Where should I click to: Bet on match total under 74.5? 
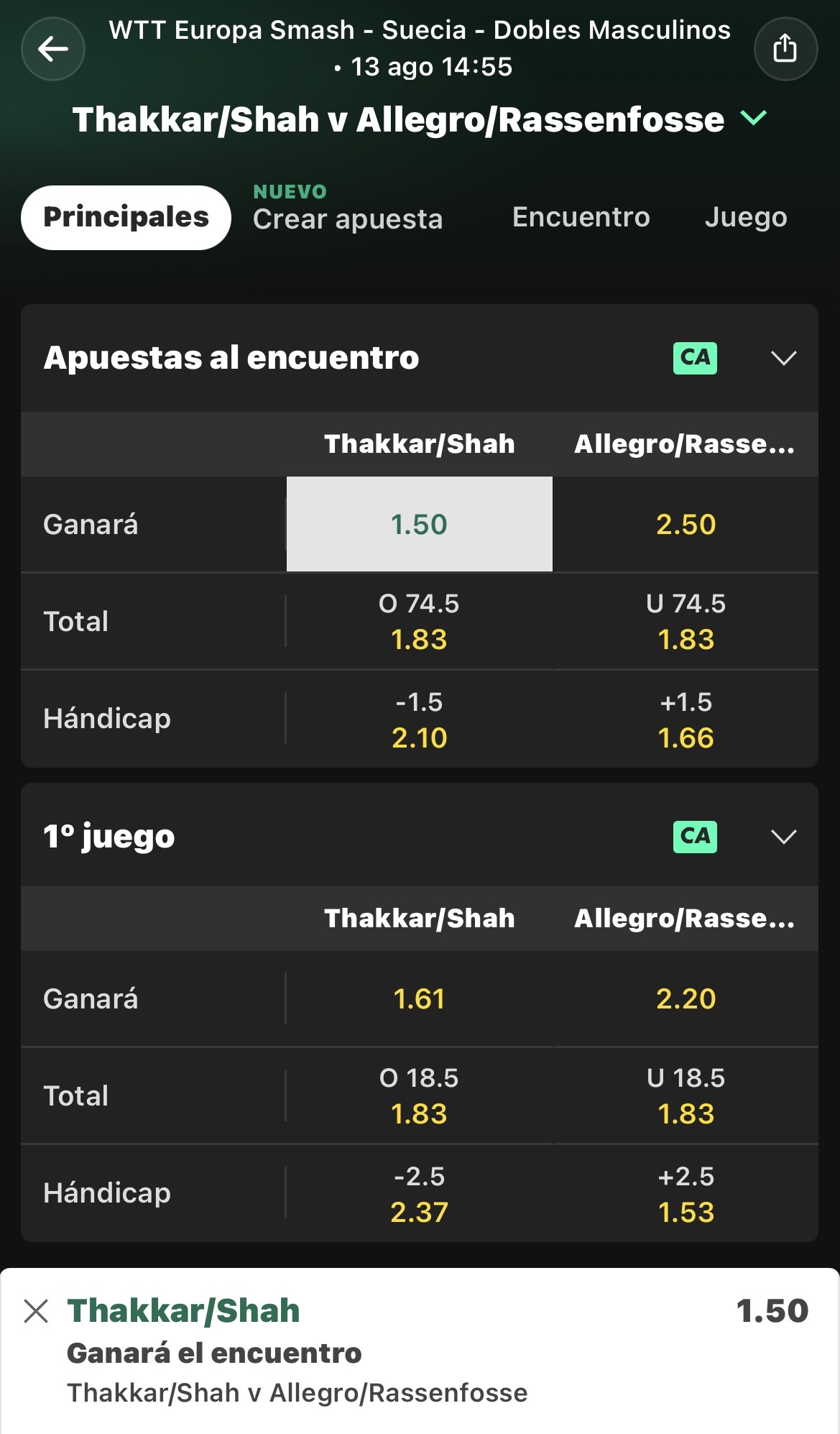click(x=686, y=621)
